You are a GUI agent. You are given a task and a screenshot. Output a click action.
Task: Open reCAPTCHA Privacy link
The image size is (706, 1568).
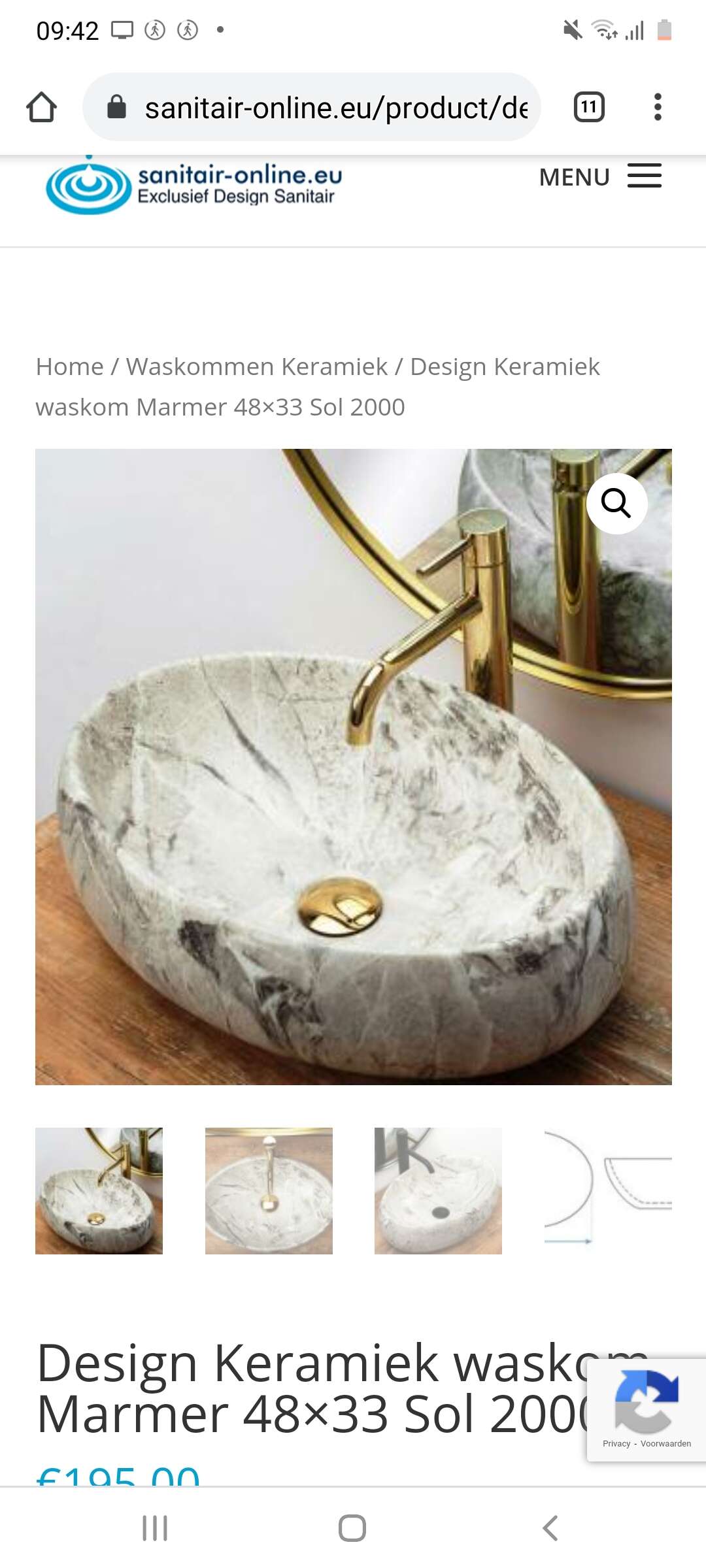pyautogui.click(x=616, y=1443)
